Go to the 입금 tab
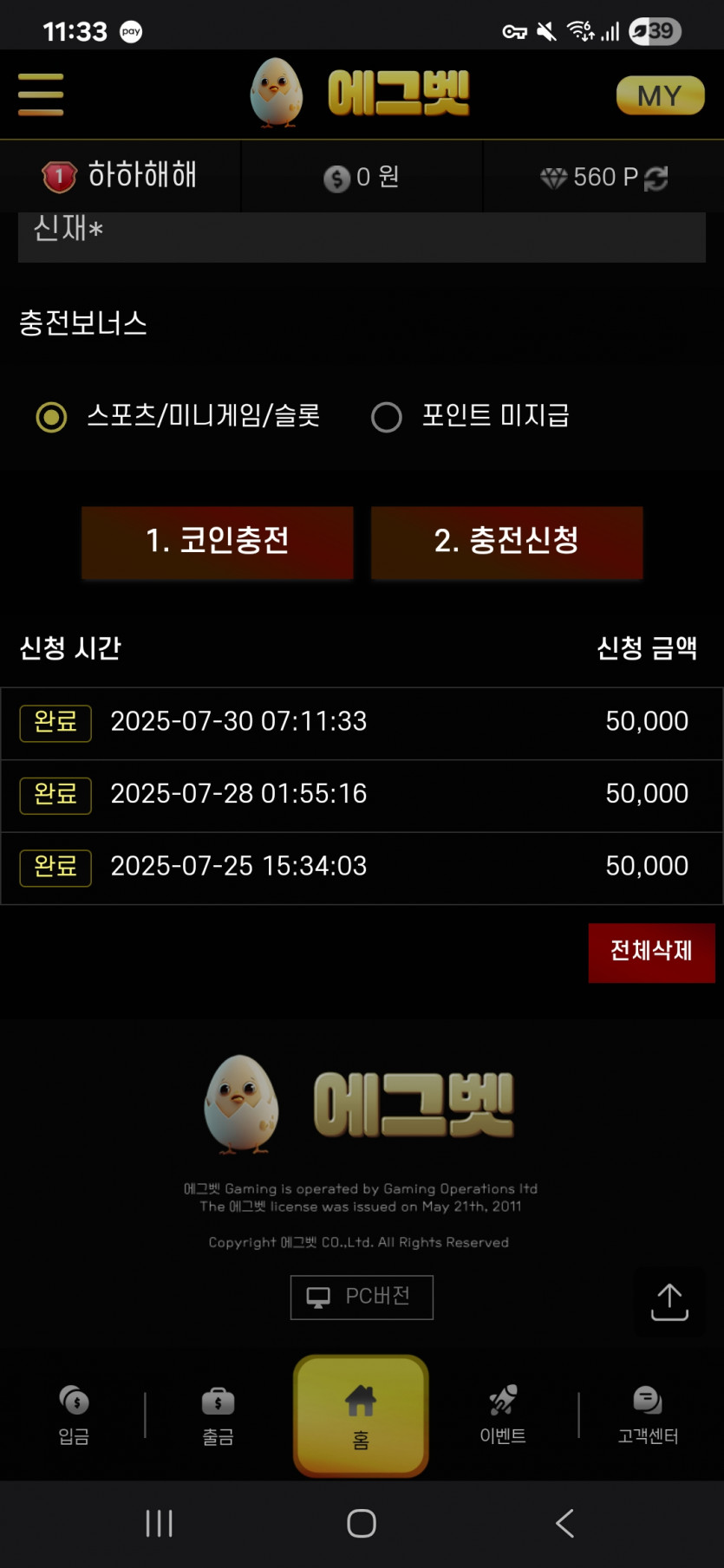Screen dimensions: 724x1568 pyautogui.click(x=75, y=1415)
